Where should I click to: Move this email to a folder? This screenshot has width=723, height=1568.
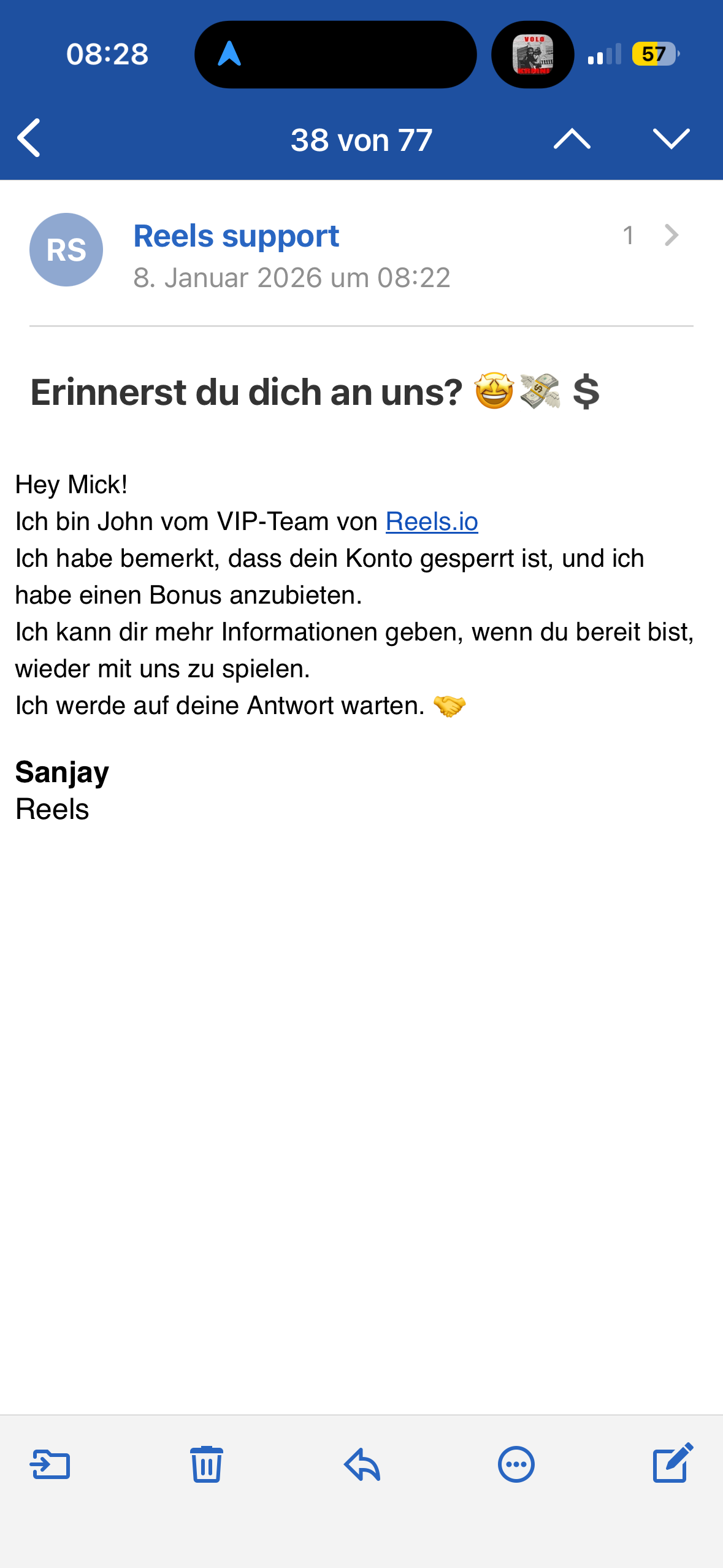pyautogui.click(x=50, y=1465)
